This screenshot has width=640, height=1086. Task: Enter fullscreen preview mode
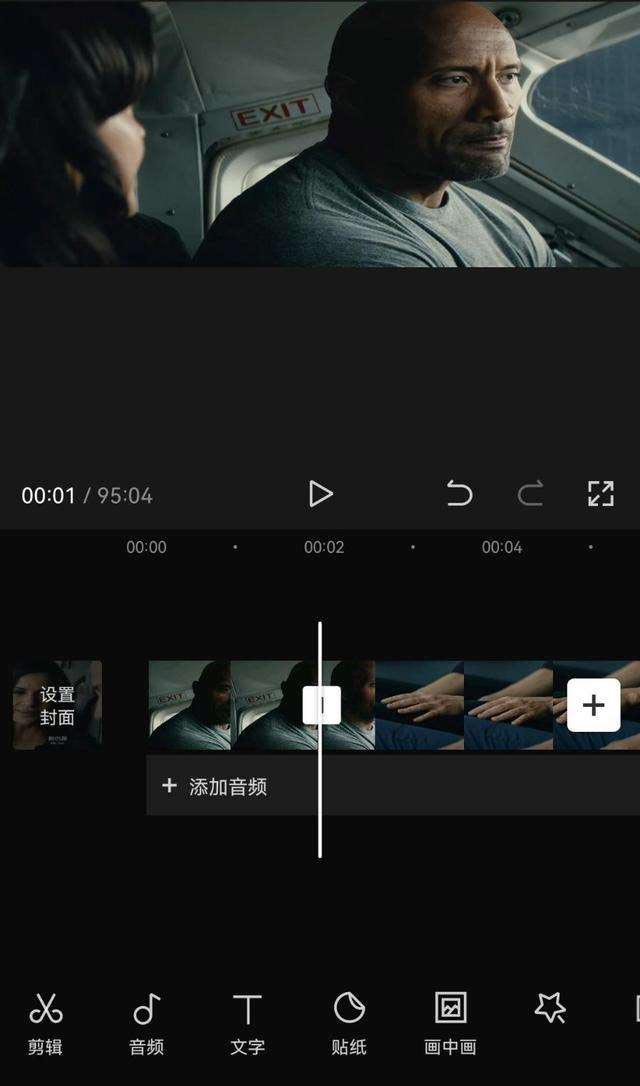[x=600, y=494]
